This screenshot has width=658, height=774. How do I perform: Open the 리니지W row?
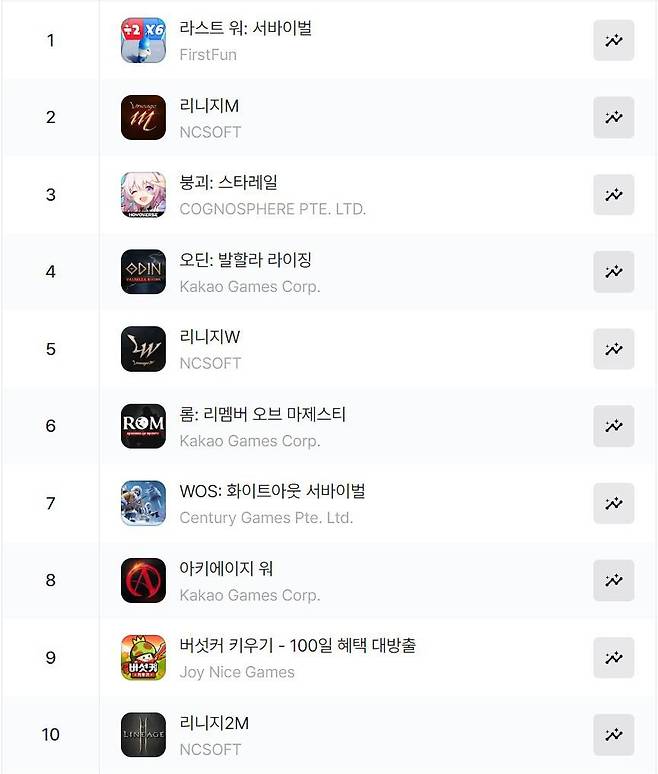[210, 337]
